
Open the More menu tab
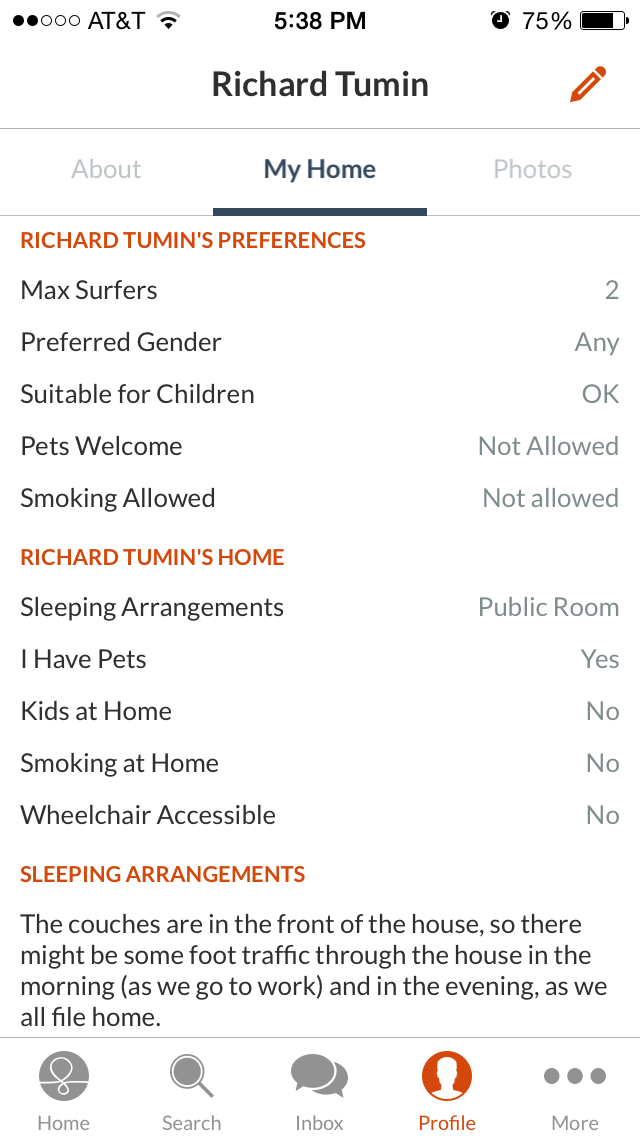(575, 1090)
